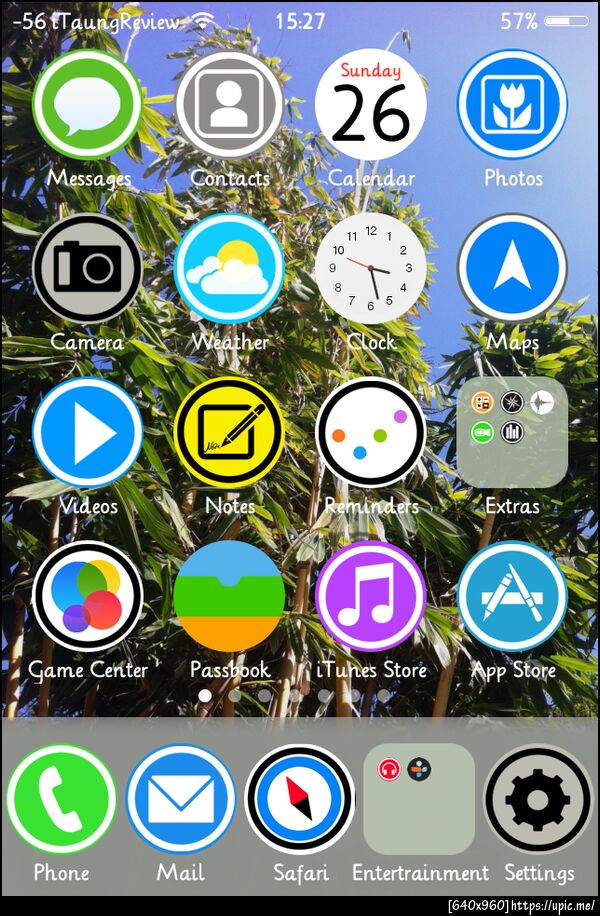Launch Passbook
This screenshot has height=916, width=600.
pyautogui.click(x=230, y=596)
